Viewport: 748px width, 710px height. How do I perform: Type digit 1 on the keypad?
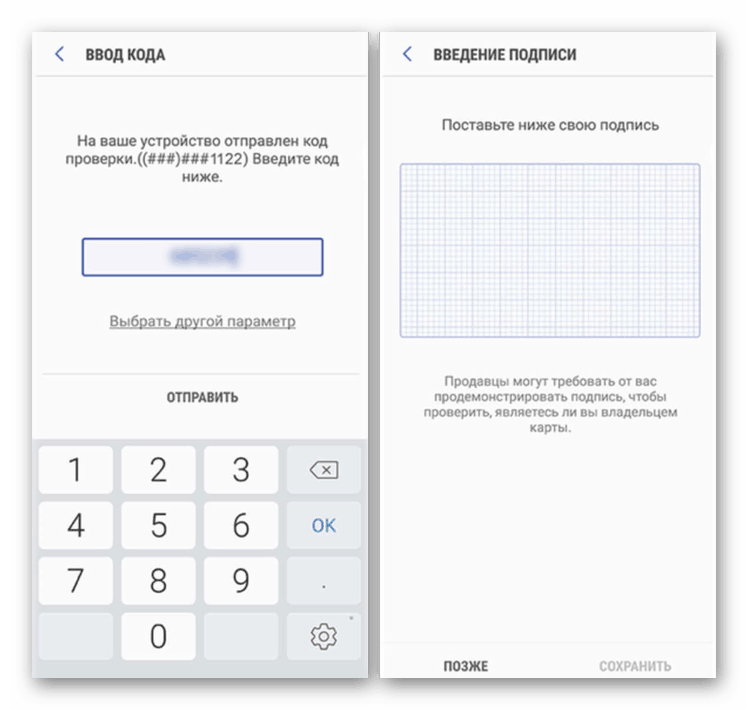point(75,470)
